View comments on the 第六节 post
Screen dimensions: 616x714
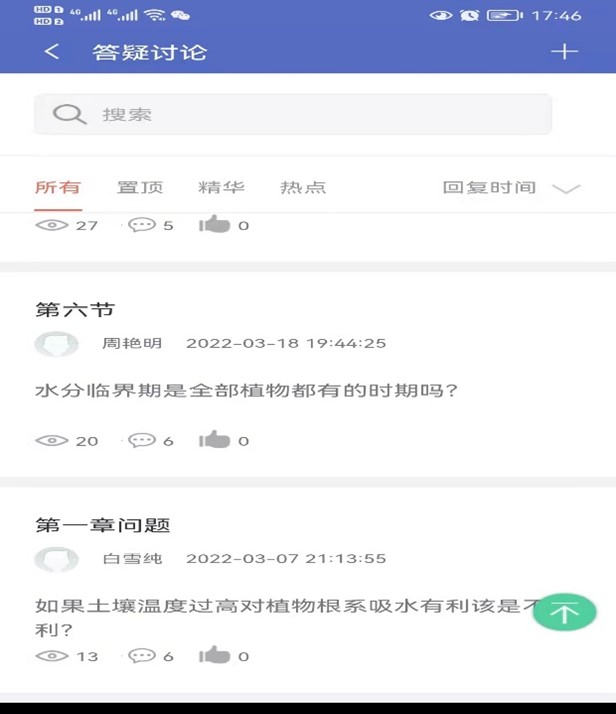click(x=142, y=440)
